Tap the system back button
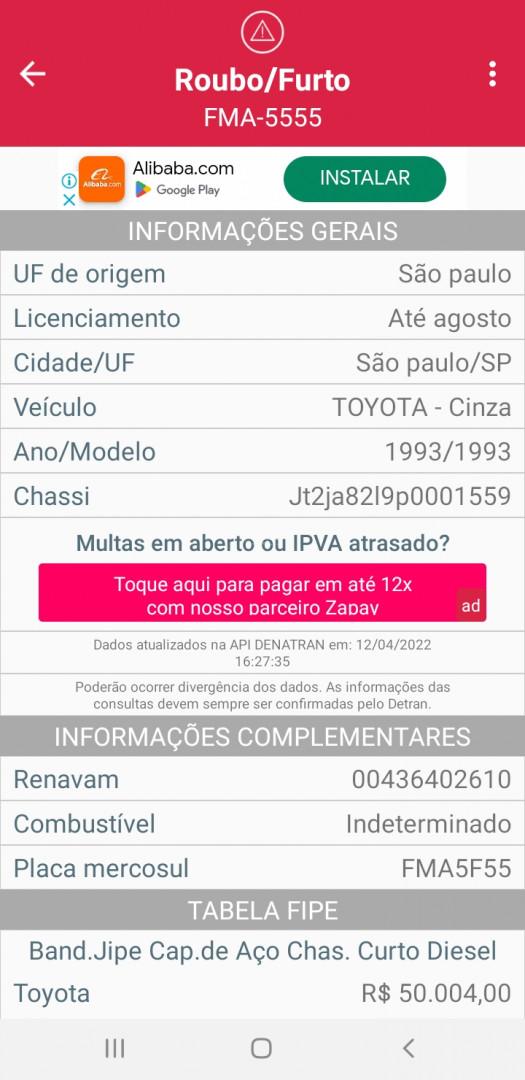The height and width of the screenshot is (1080, 525). point(408,1048)
